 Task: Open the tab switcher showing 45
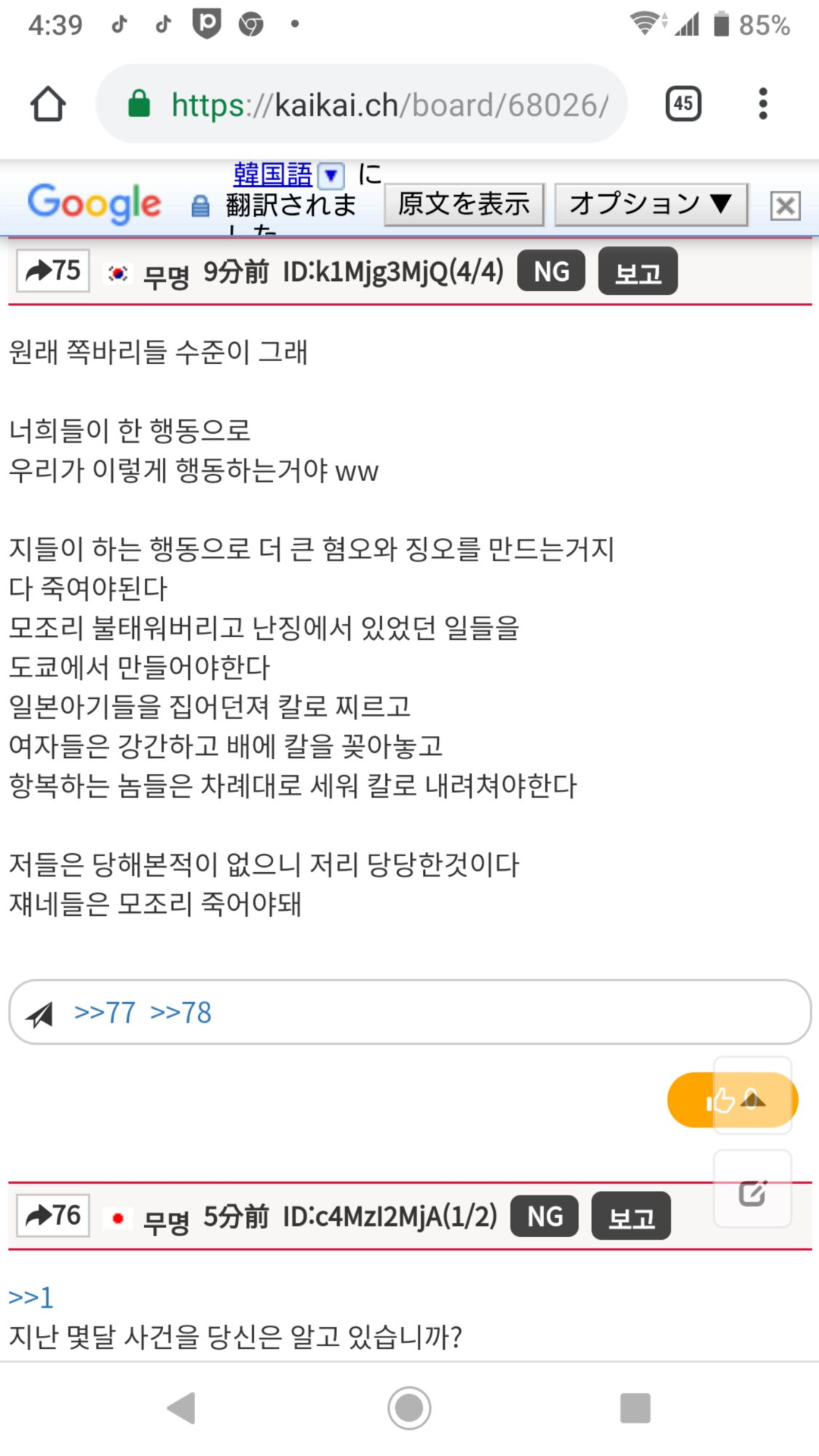[683, 103]
